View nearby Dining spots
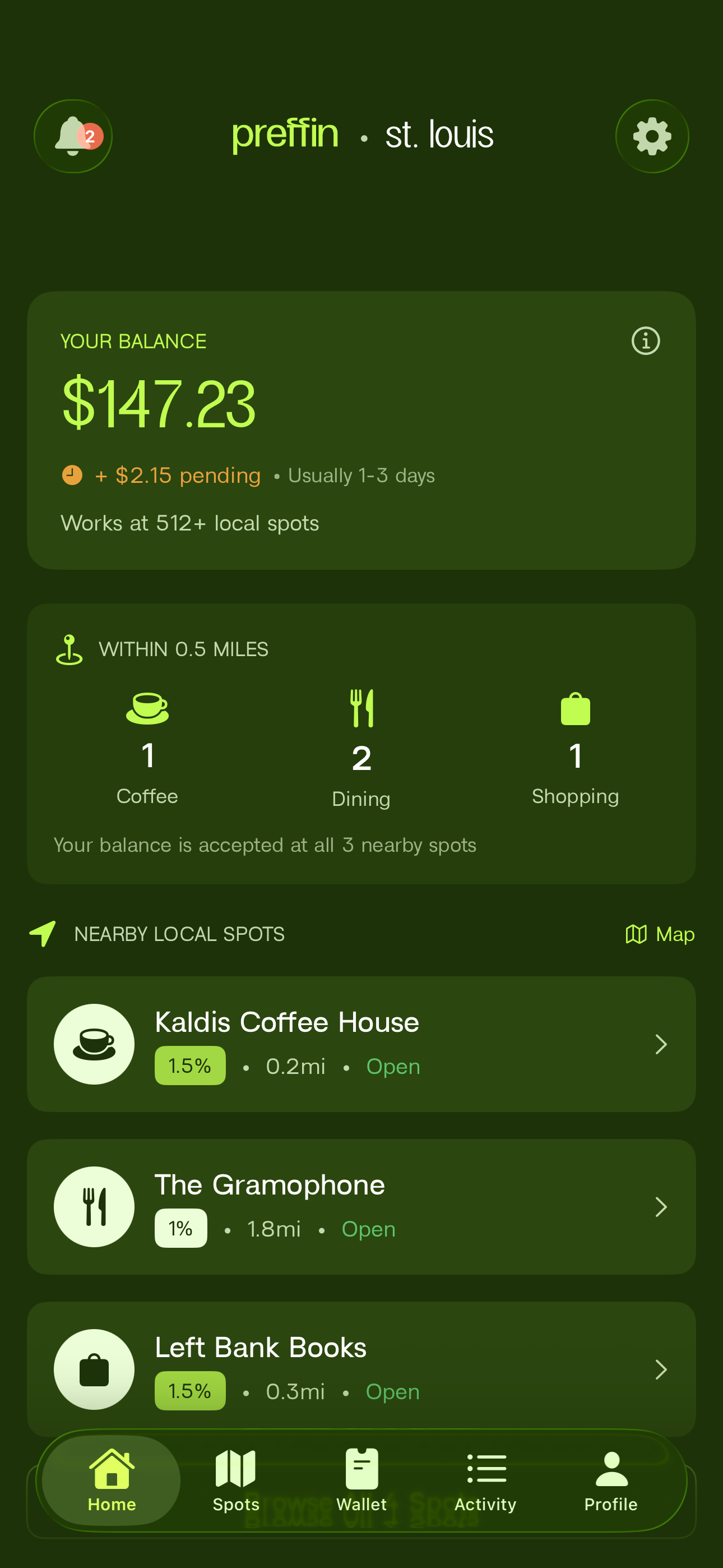The height and width of the screenshot is (1568, 723). pyautogui.click(x=361, y=750)
